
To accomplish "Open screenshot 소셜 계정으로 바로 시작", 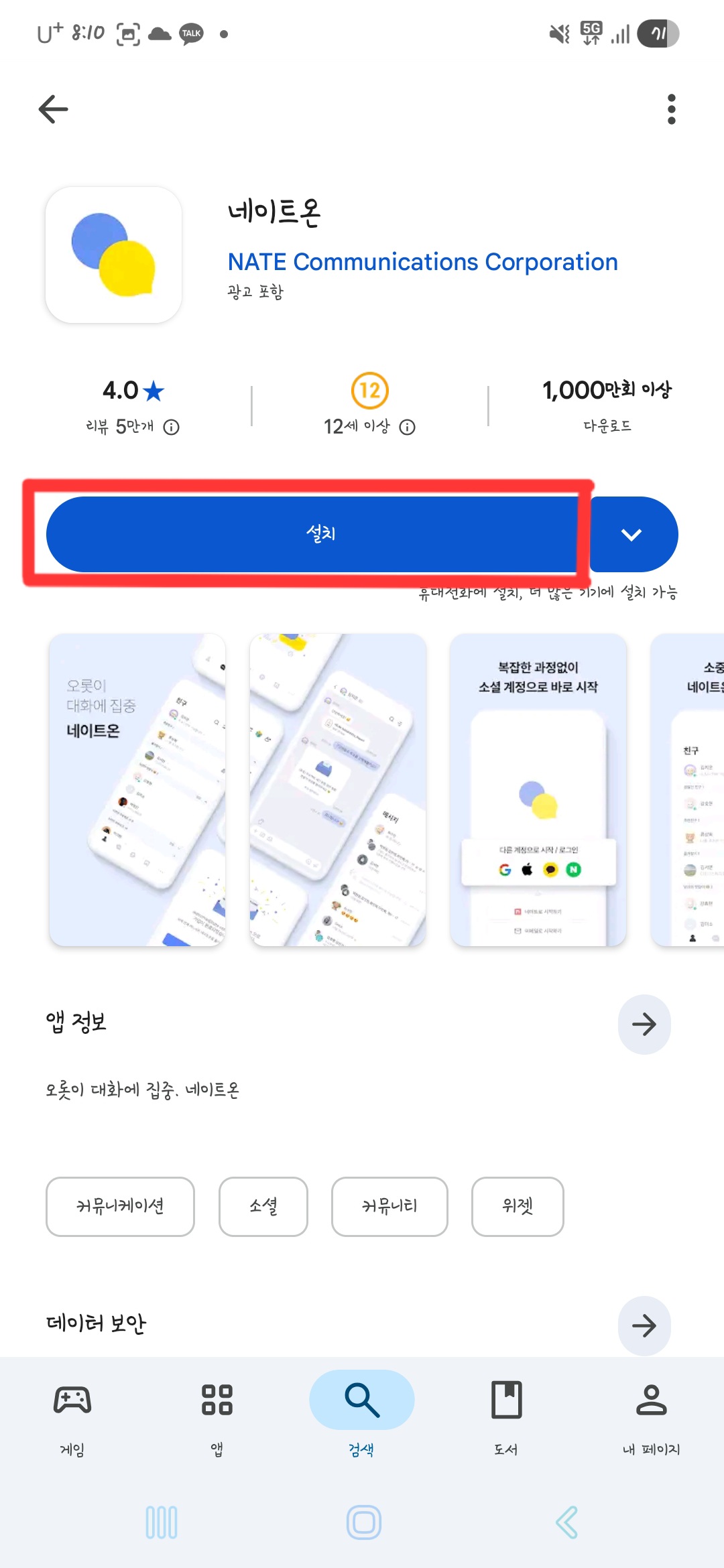I will click(x=538, y=789).
